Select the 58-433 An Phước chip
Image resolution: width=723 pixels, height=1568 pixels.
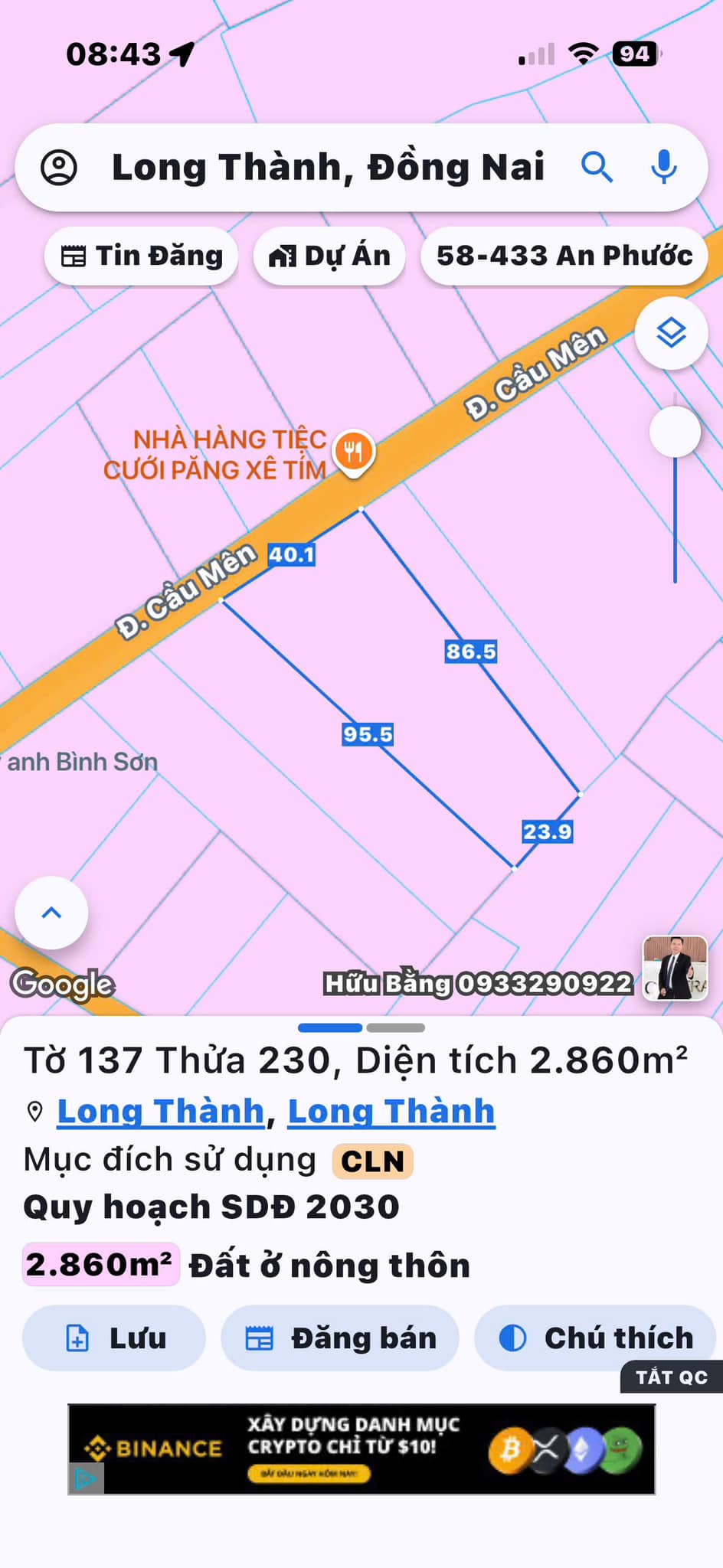[x=564, y=256]
